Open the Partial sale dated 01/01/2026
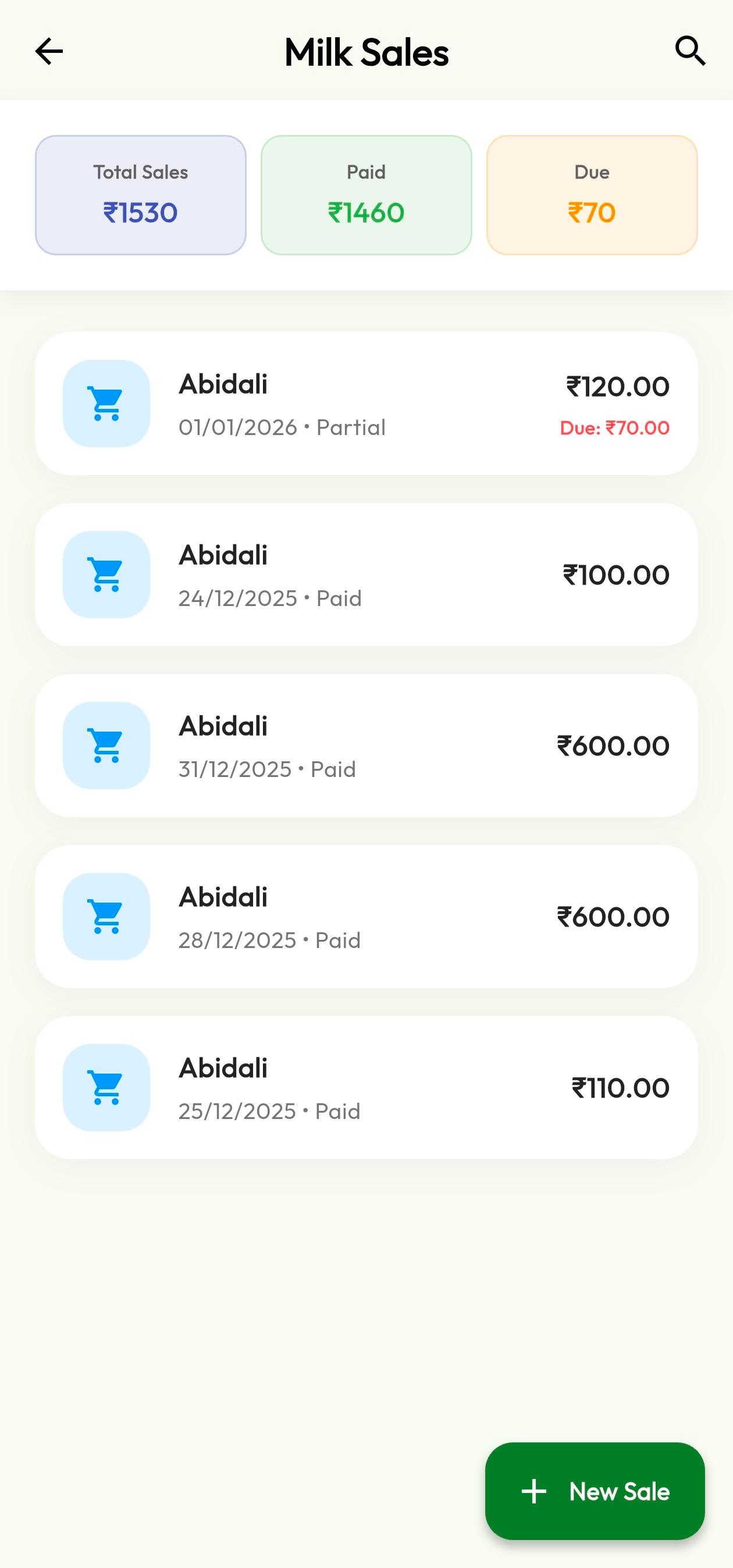The image size is (733, 1568). (366, 402)
